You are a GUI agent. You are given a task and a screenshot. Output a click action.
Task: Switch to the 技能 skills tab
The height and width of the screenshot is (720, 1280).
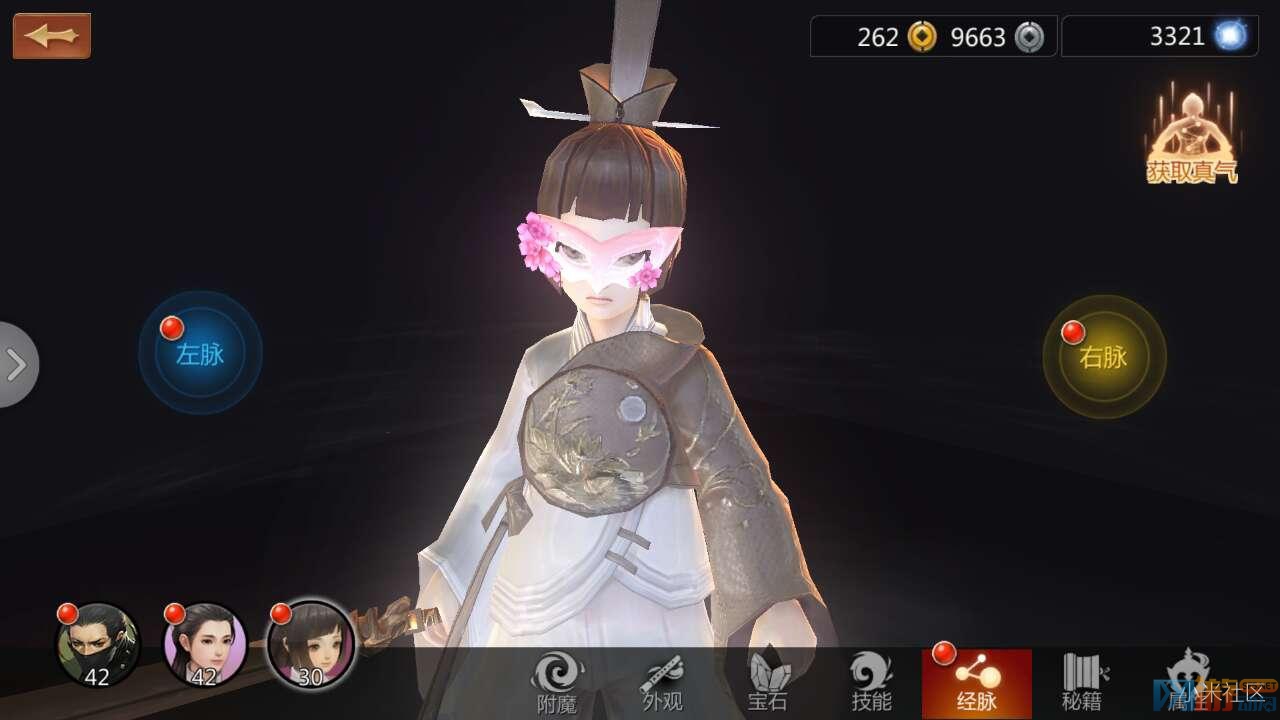pyautogui.click(x=870, y=684)
